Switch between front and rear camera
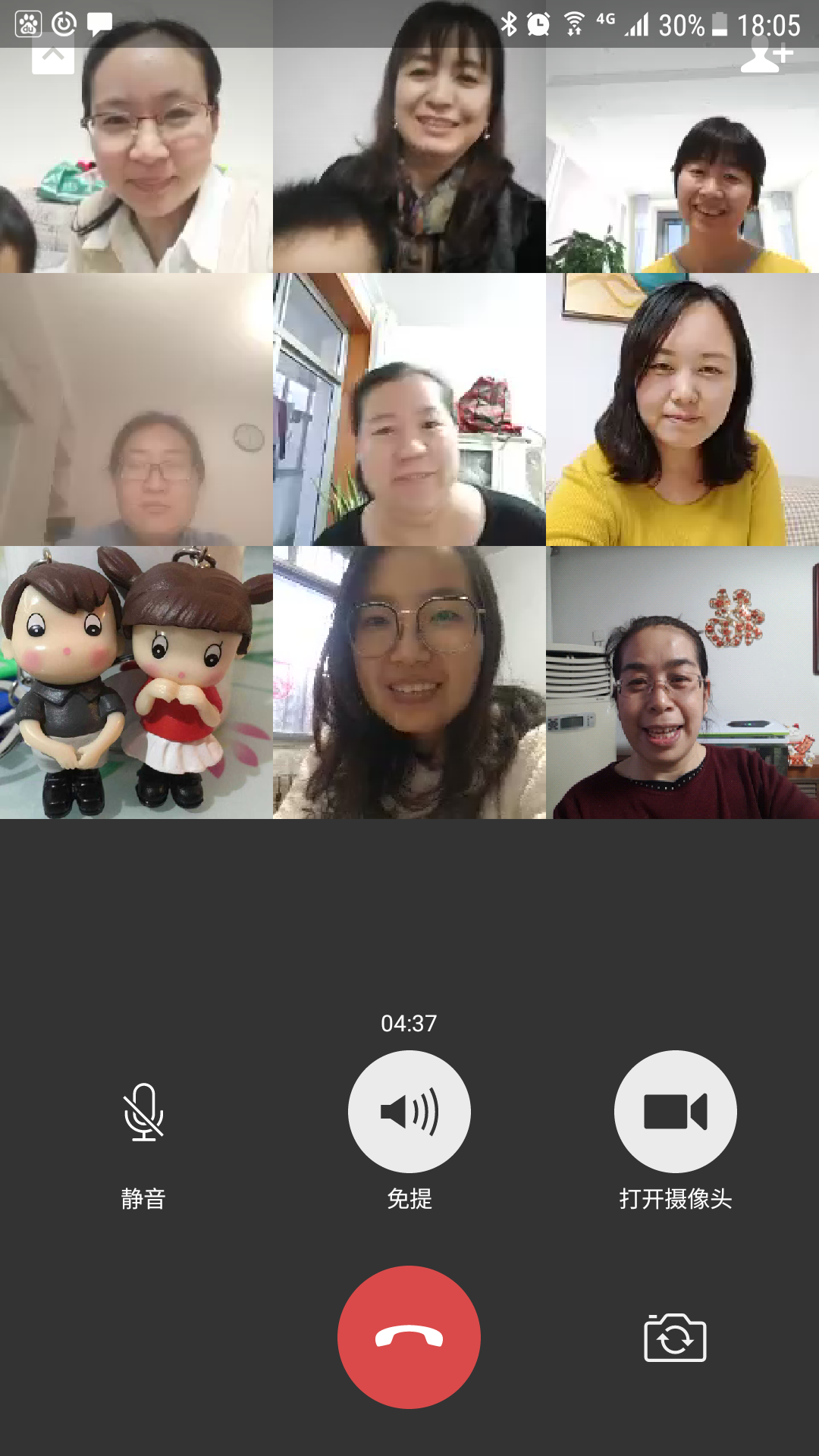Image resolution: width=819 pixels, height=1456 pixels. [x=675, y=1338]
